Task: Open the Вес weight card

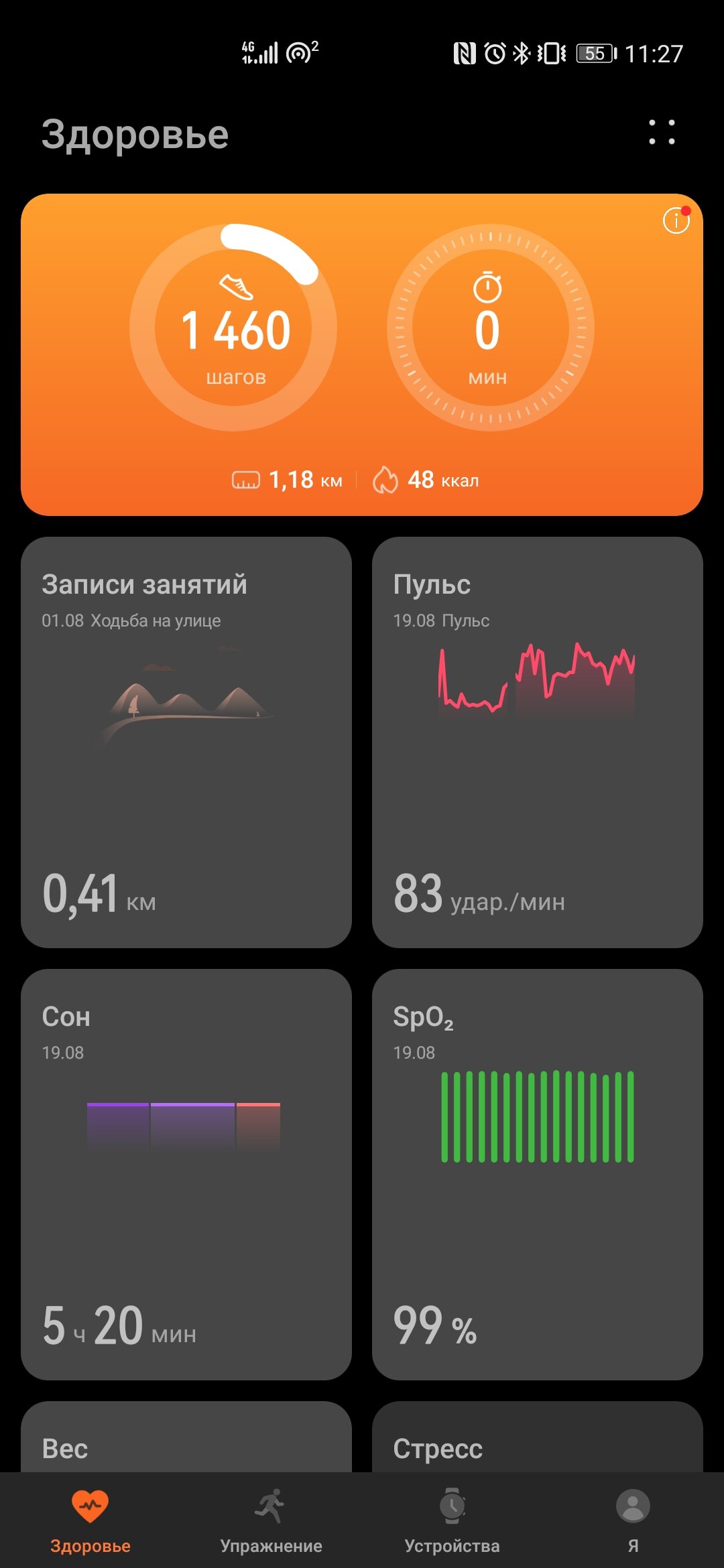Action: coord(186,1437)
